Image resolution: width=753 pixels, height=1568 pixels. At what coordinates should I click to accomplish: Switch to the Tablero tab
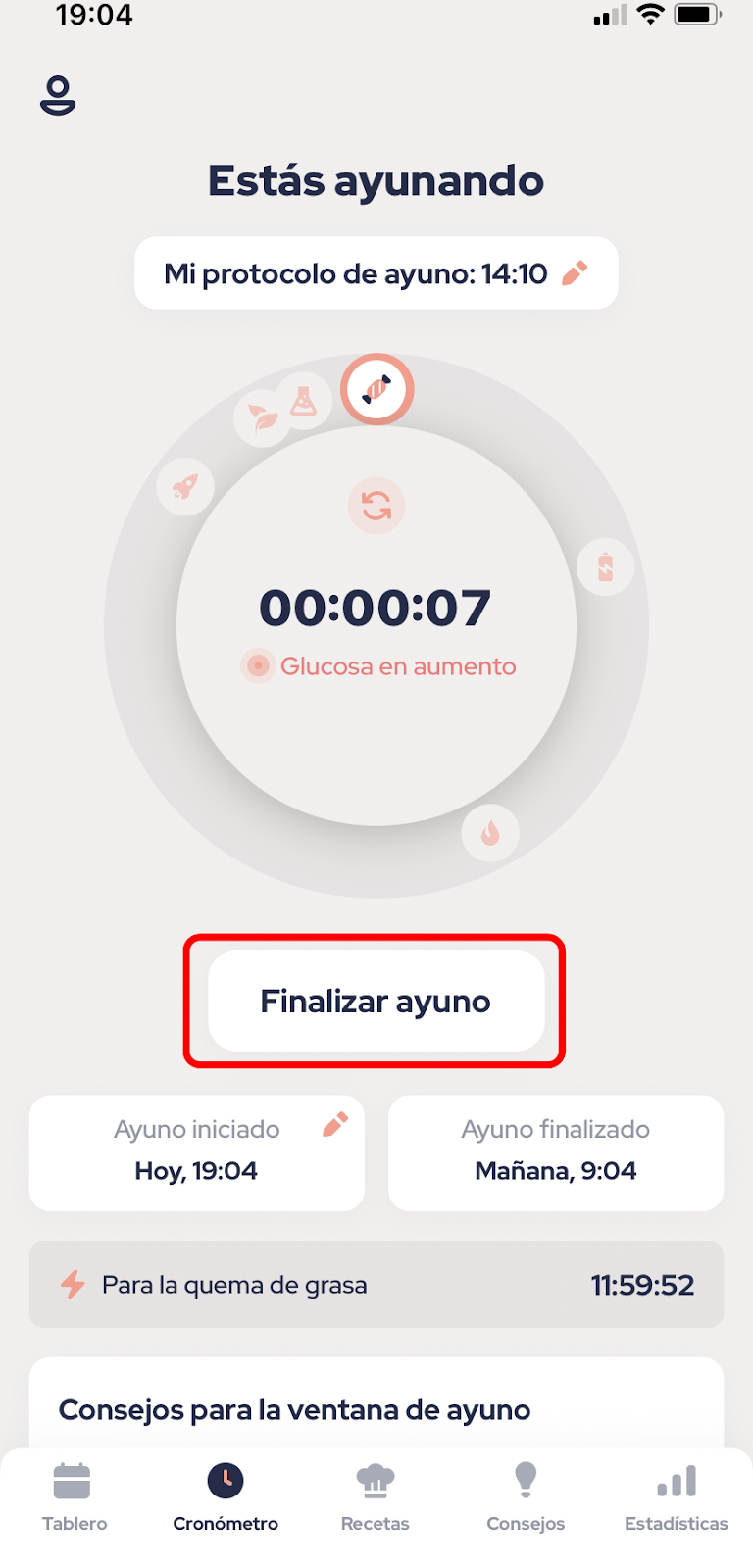click(x=75, y=1496)
